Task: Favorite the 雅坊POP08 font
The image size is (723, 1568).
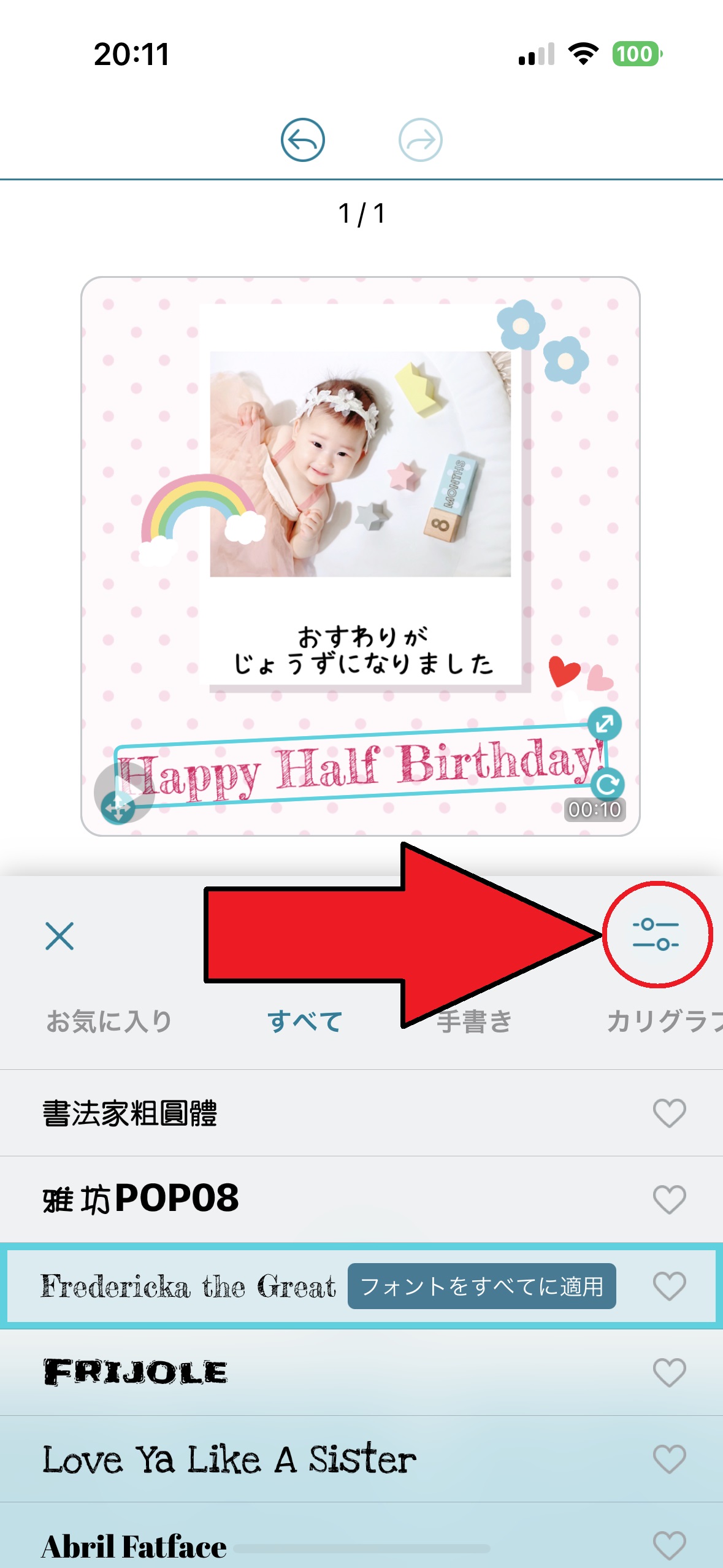Action: coord(669,1199)
